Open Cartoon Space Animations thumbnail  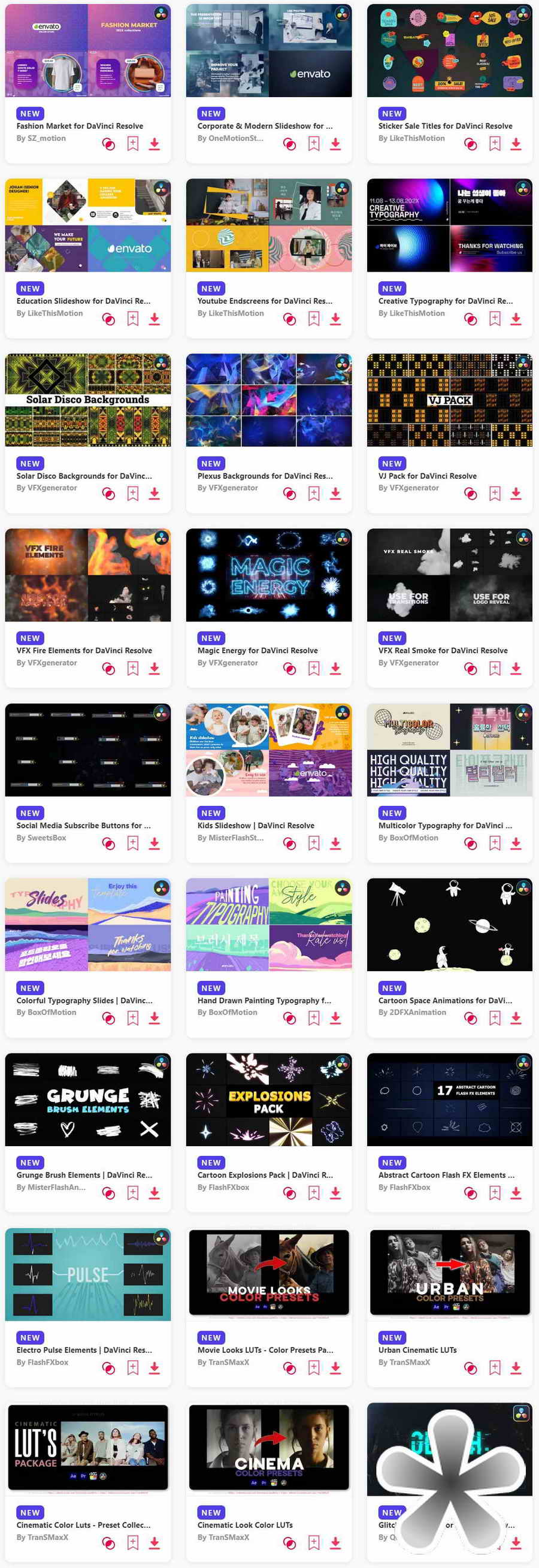(450, 924)
